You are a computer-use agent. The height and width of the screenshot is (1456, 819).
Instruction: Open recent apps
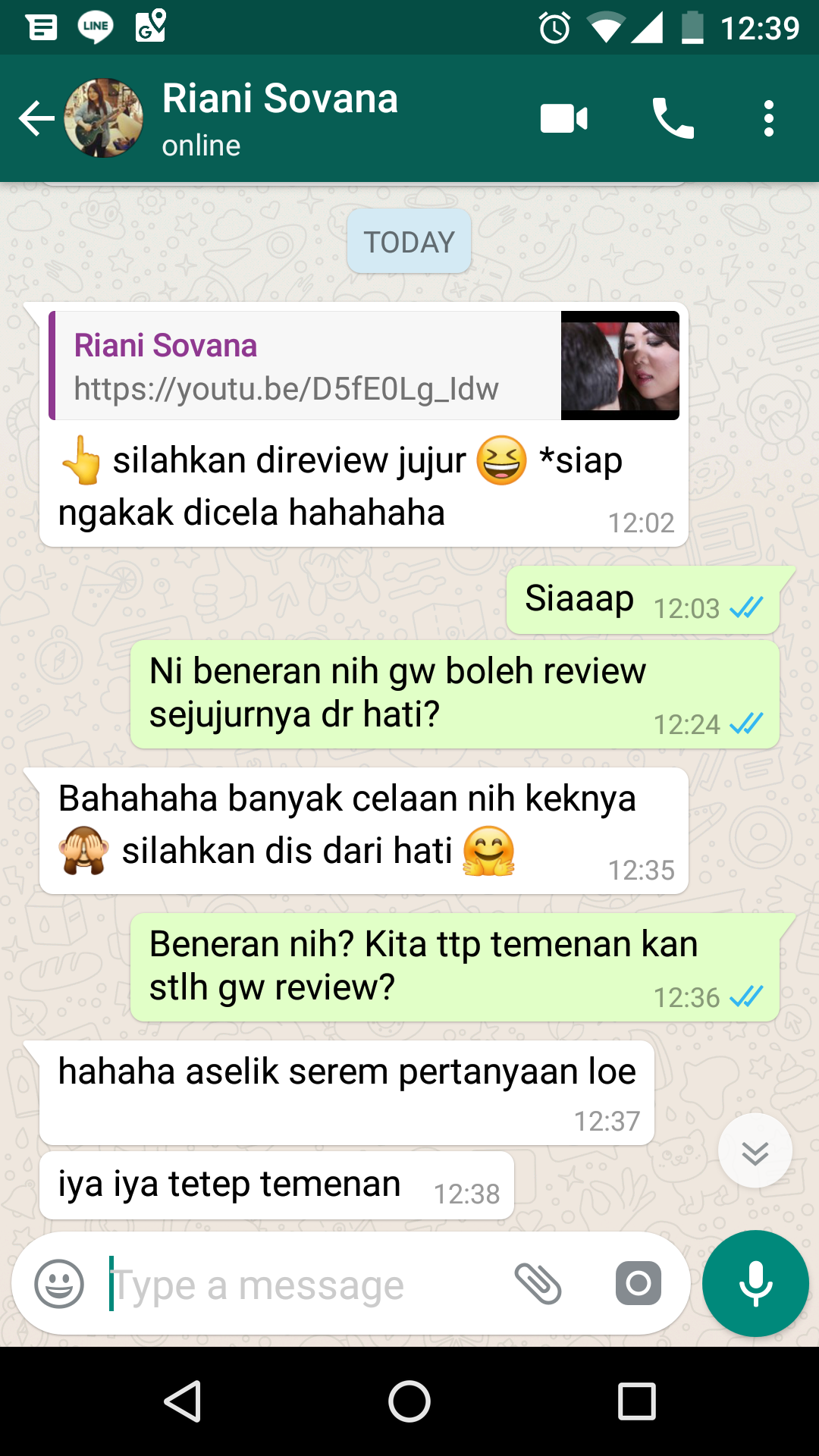pyautogui.click(x=637, y=1401)
